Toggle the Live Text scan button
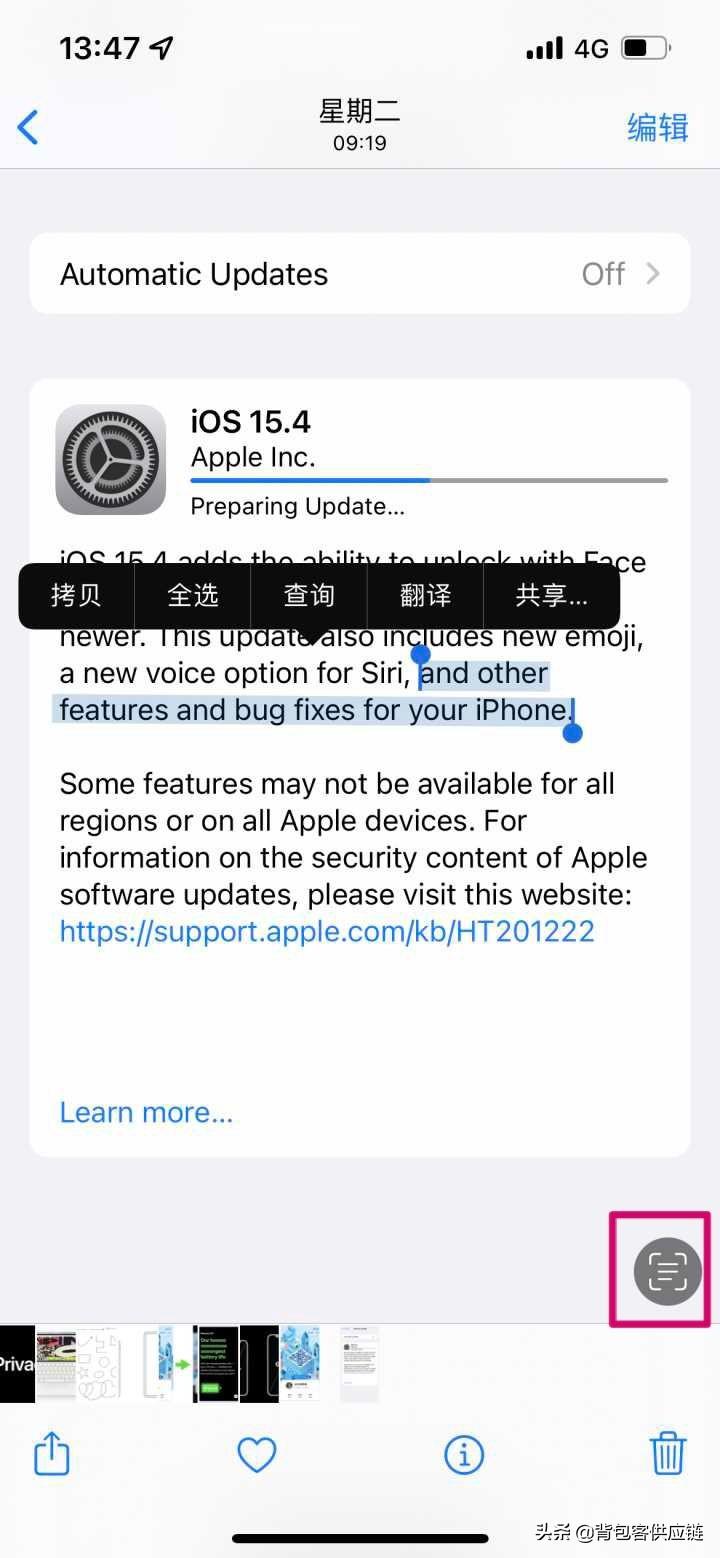 coord(667,1271)
